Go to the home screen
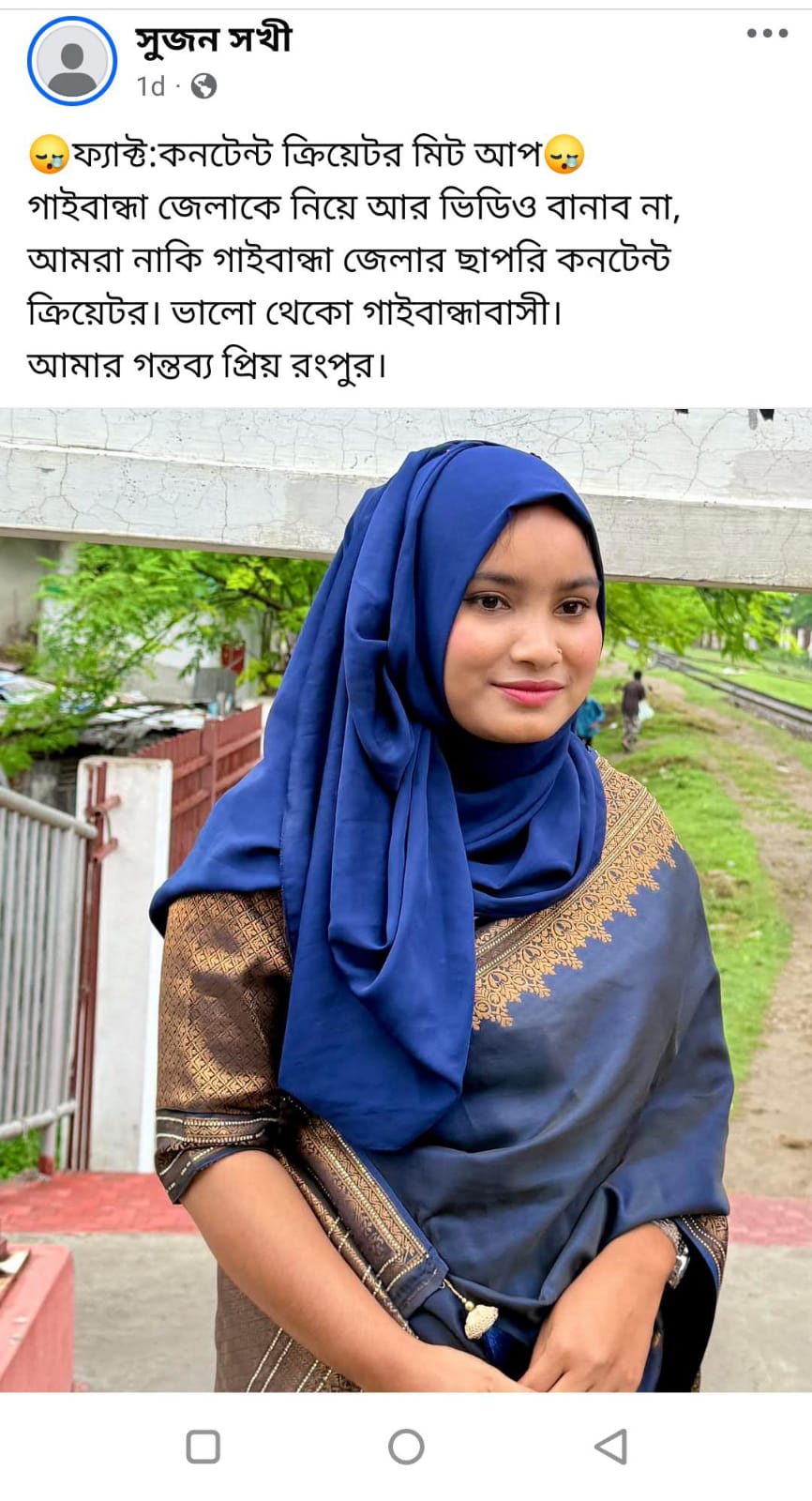812x1501 pixels. [x=406, y=1446]
